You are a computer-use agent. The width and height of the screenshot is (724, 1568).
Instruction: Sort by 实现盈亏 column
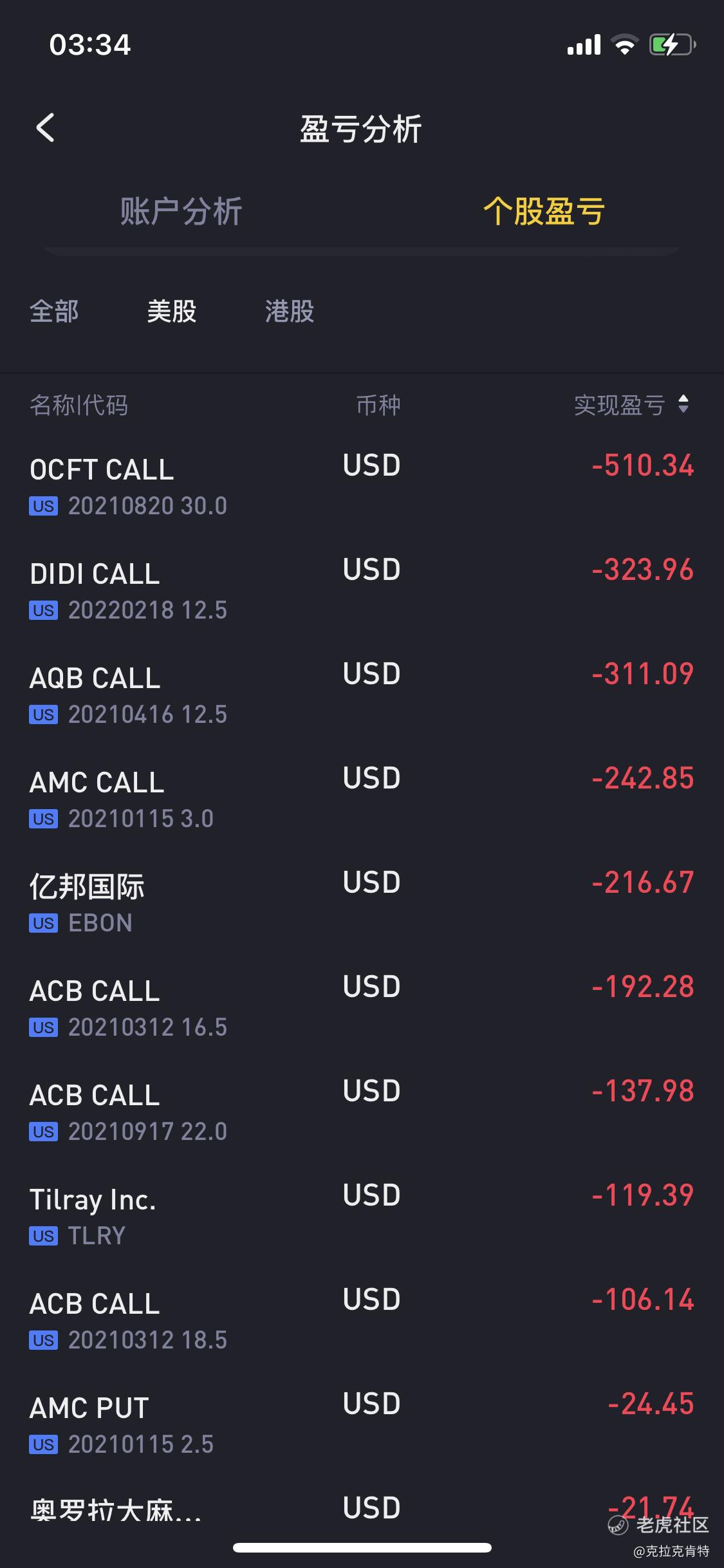click(631, 405)
